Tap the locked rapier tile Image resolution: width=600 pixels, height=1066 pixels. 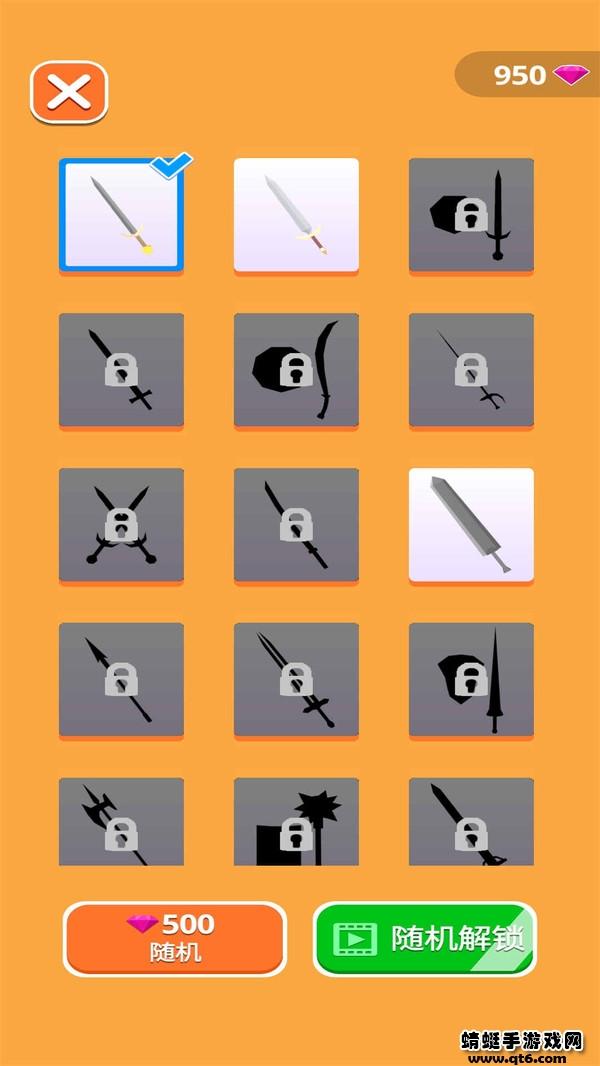(x=471, y=369)
